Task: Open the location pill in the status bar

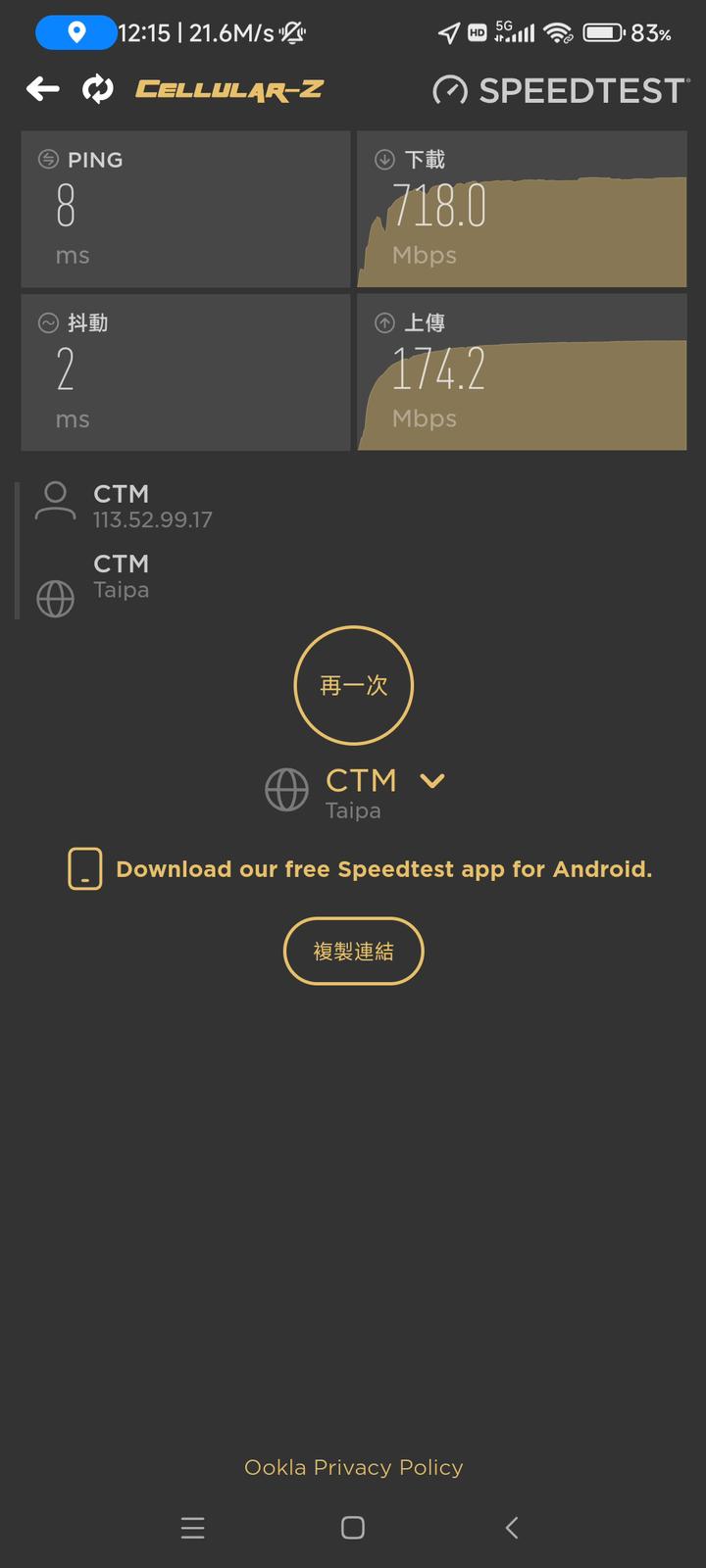Action: point(76,32)
